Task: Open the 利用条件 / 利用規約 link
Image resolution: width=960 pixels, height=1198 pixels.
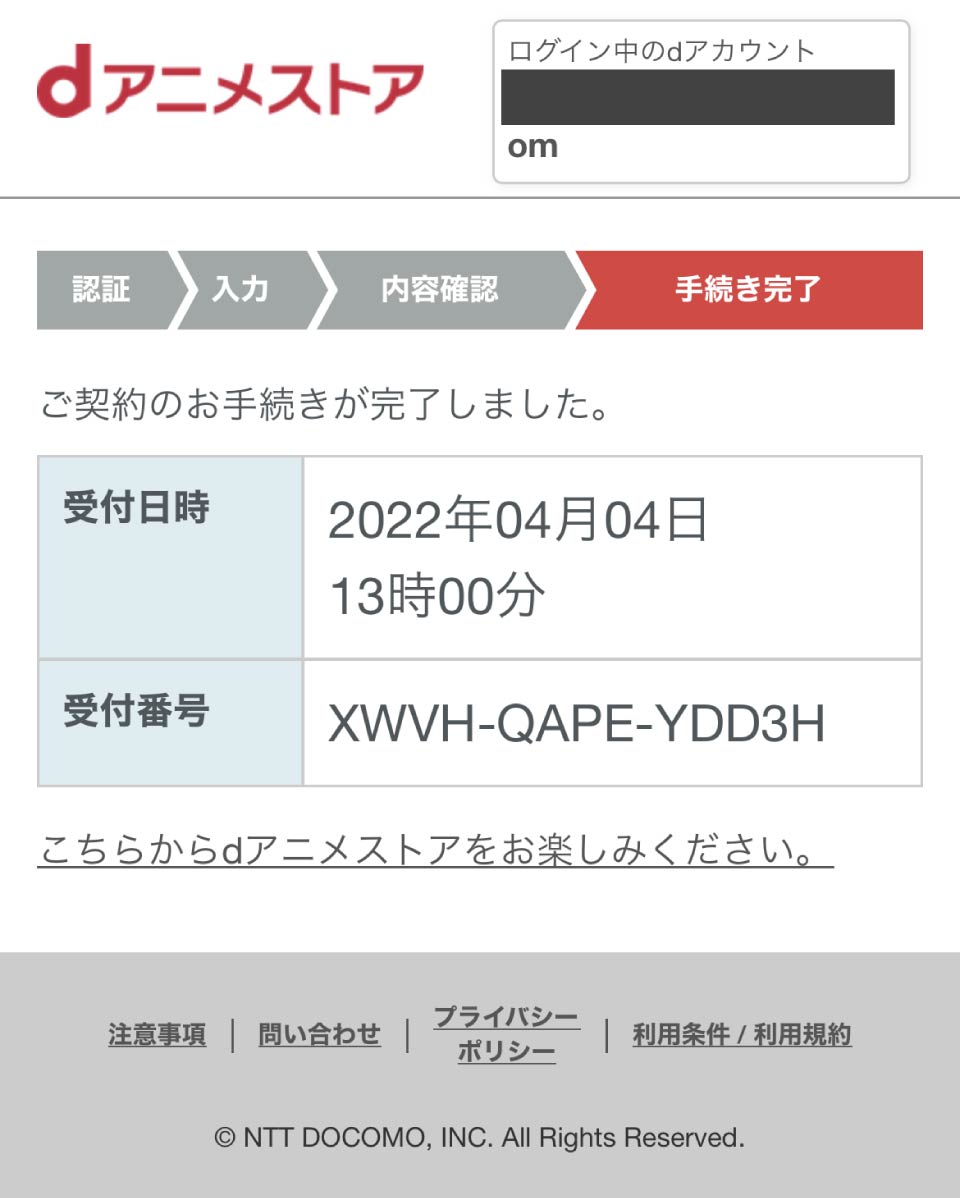Action: pyautogui.click(x=741, y=1034)
